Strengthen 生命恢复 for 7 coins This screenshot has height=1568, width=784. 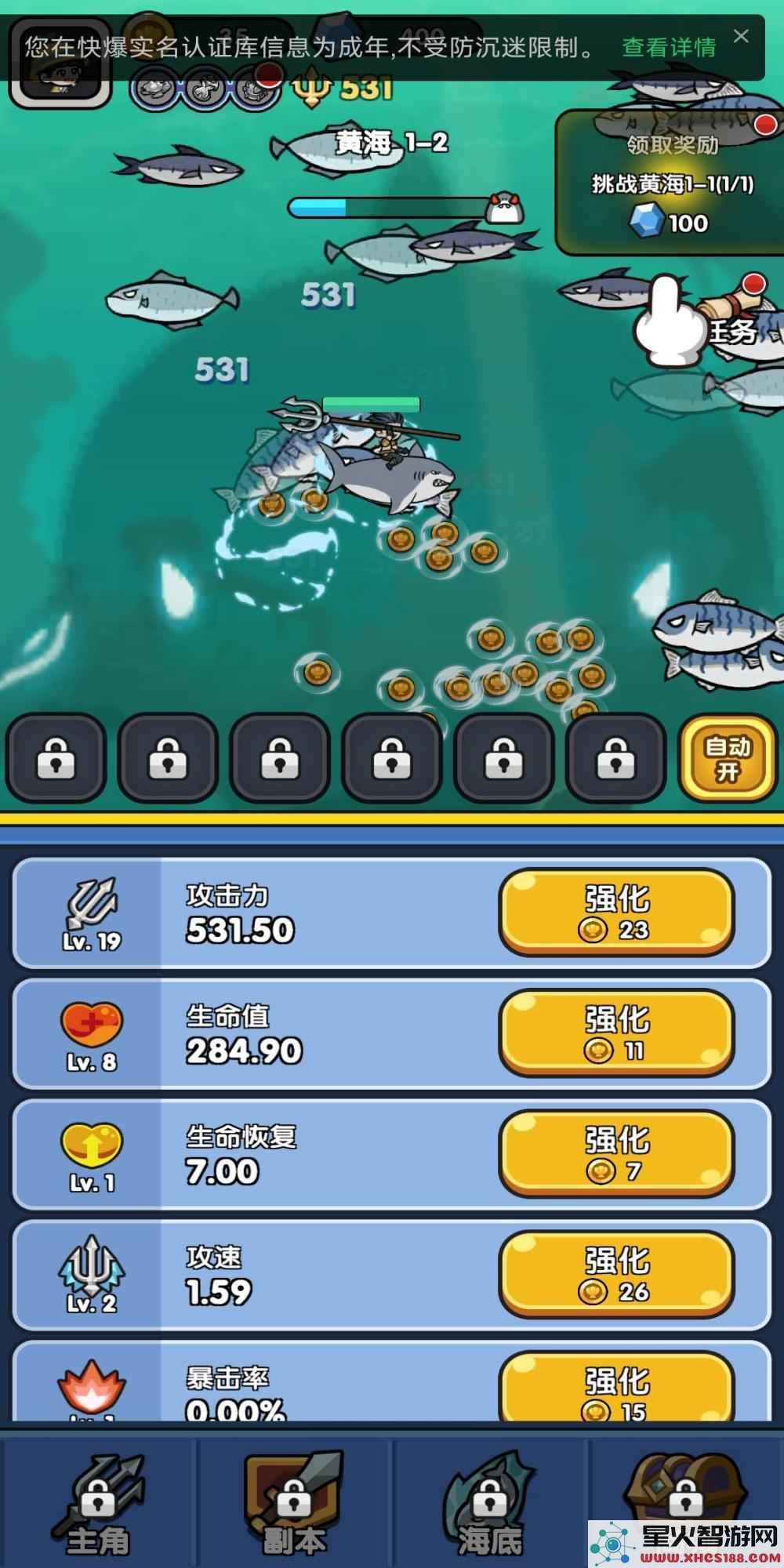[x=617, y=1154]
